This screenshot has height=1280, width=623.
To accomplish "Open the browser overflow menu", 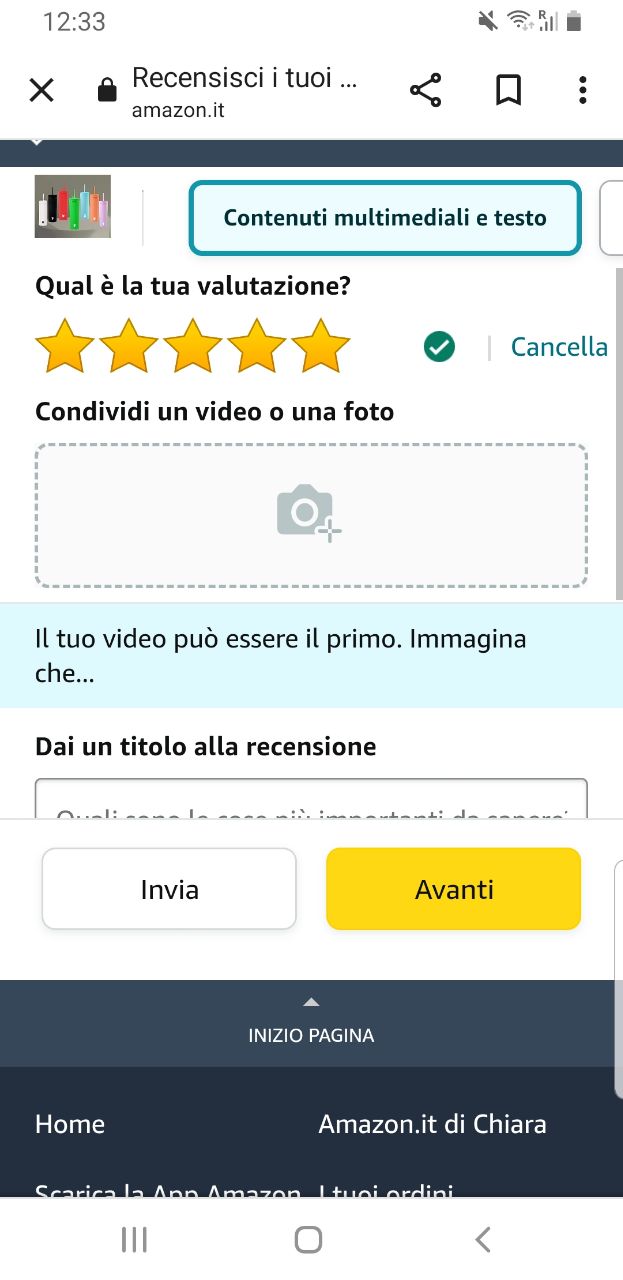I will [582, 91].
